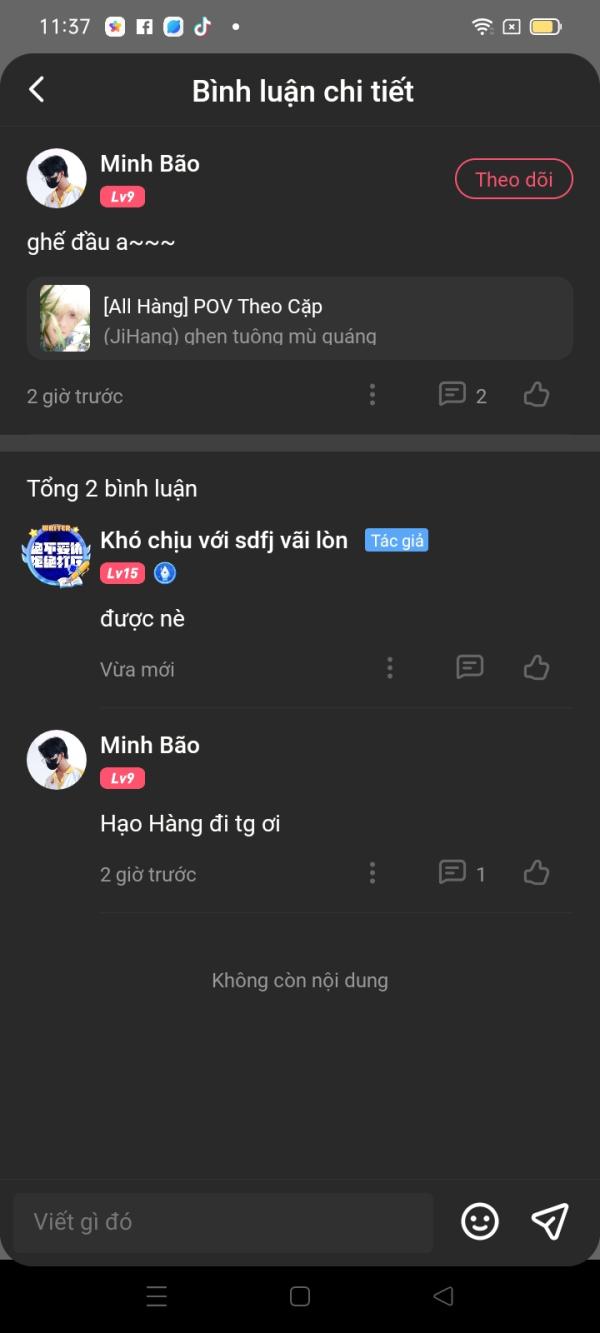Like the "được nè" reply
The width and height of the screenshot is (600, 1333).
pyautogui.click(x=537, y=668)
